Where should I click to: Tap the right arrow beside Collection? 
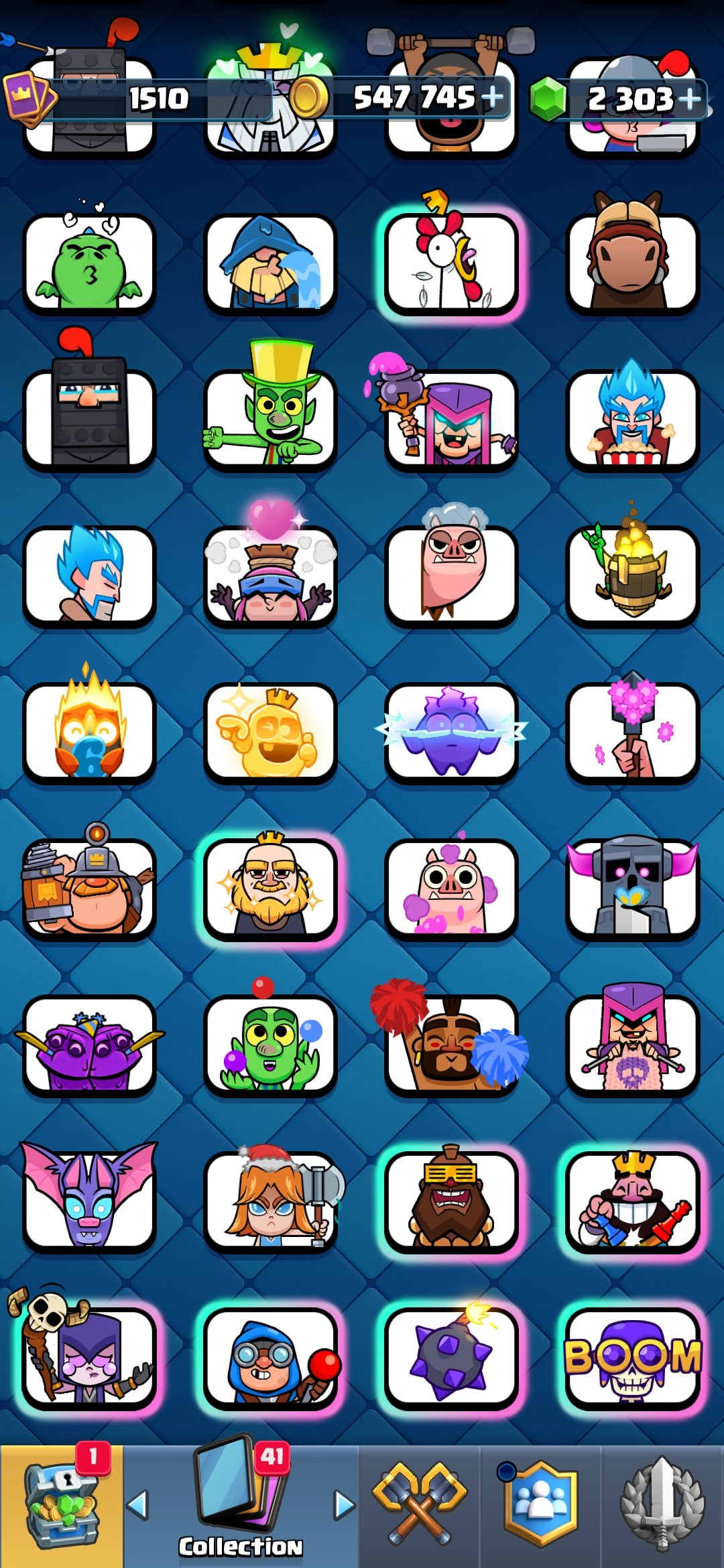click(x=344, y=1506)
